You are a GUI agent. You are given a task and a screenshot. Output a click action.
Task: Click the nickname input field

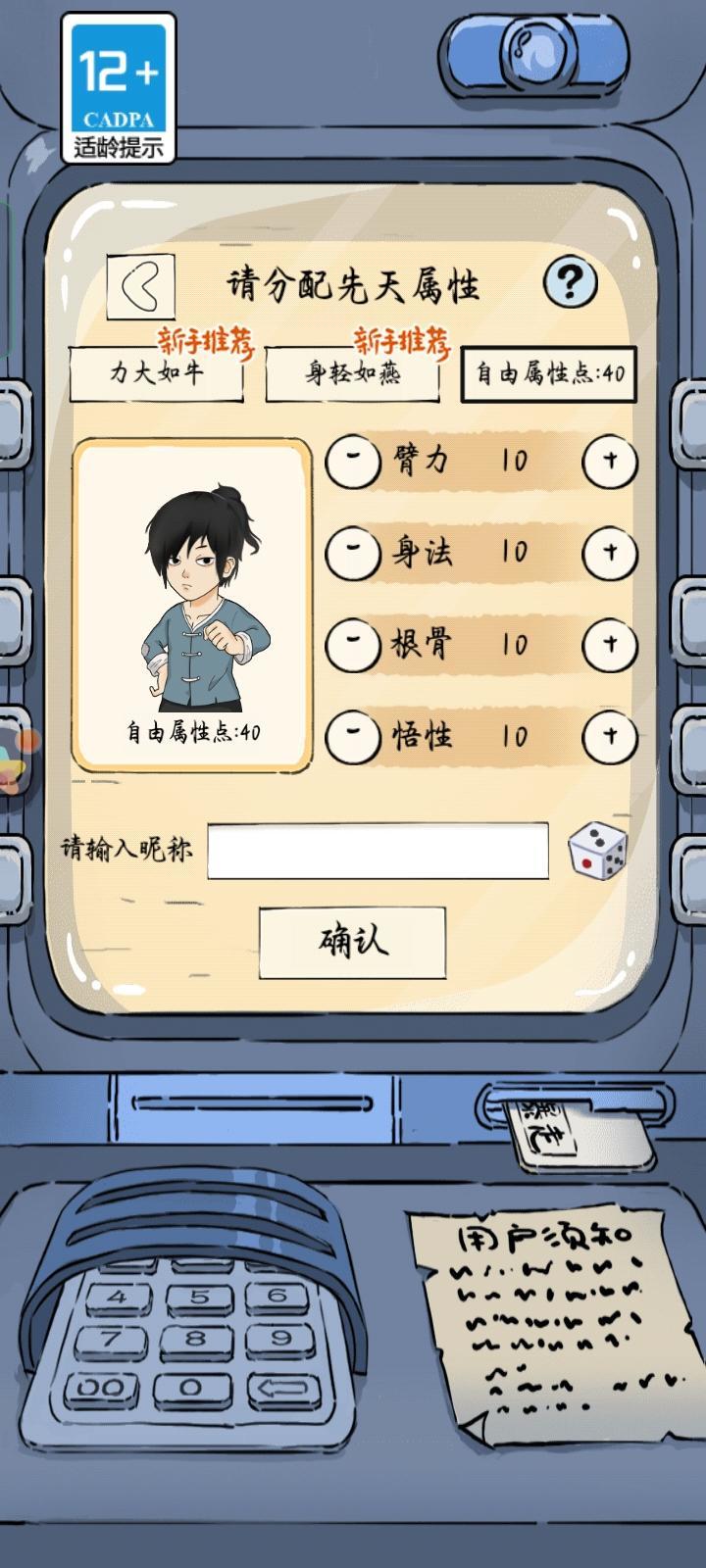pos(378,852)
